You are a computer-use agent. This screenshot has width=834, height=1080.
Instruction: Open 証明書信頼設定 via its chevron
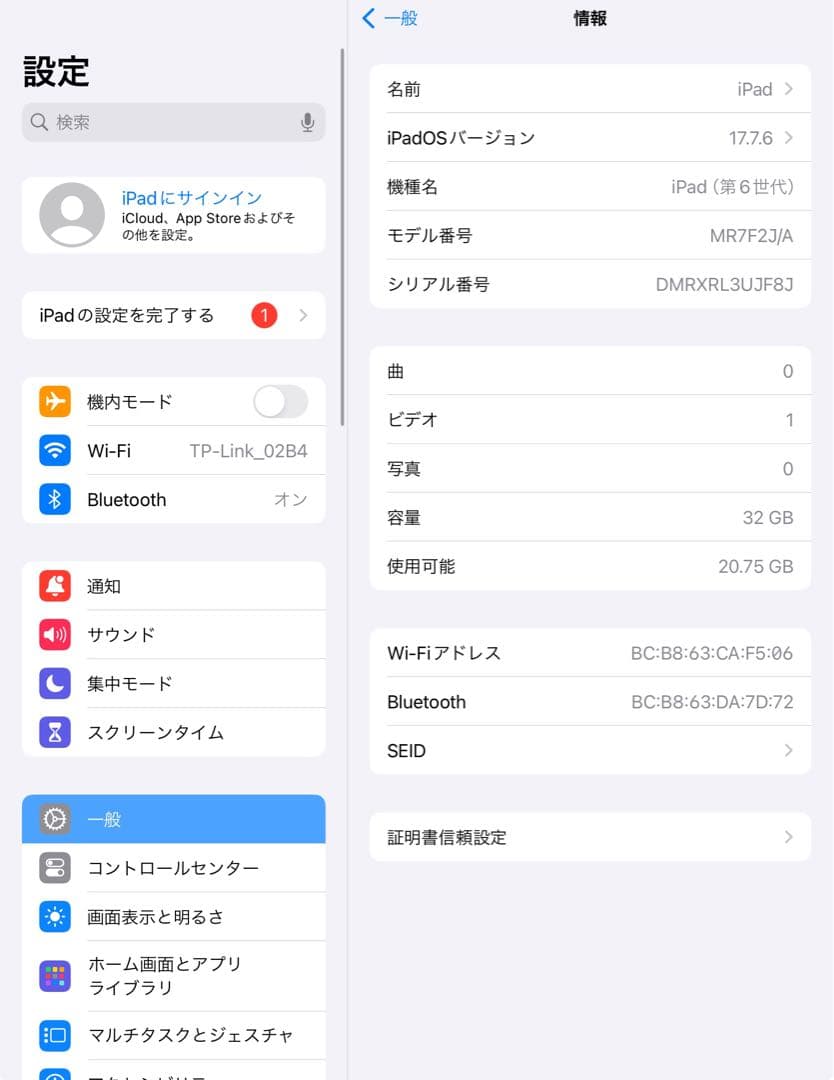tap(789, 837)
